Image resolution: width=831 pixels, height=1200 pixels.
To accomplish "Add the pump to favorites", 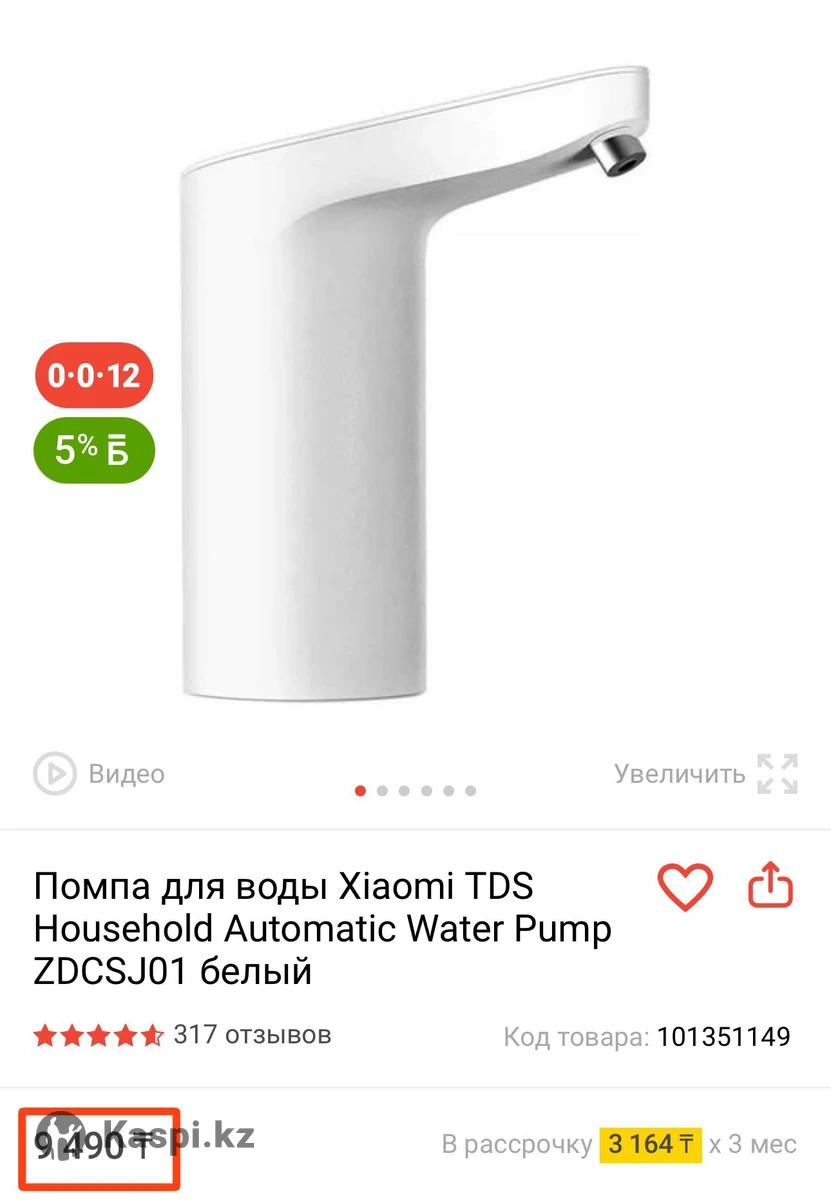I will [x=685, y=886].
